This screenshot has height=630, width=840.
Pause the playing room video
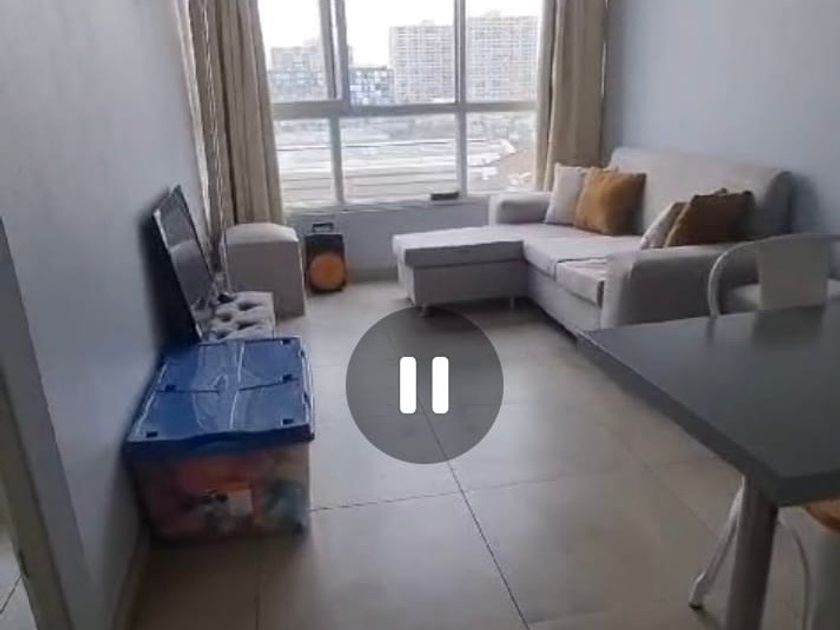click(x=424, y=385)
